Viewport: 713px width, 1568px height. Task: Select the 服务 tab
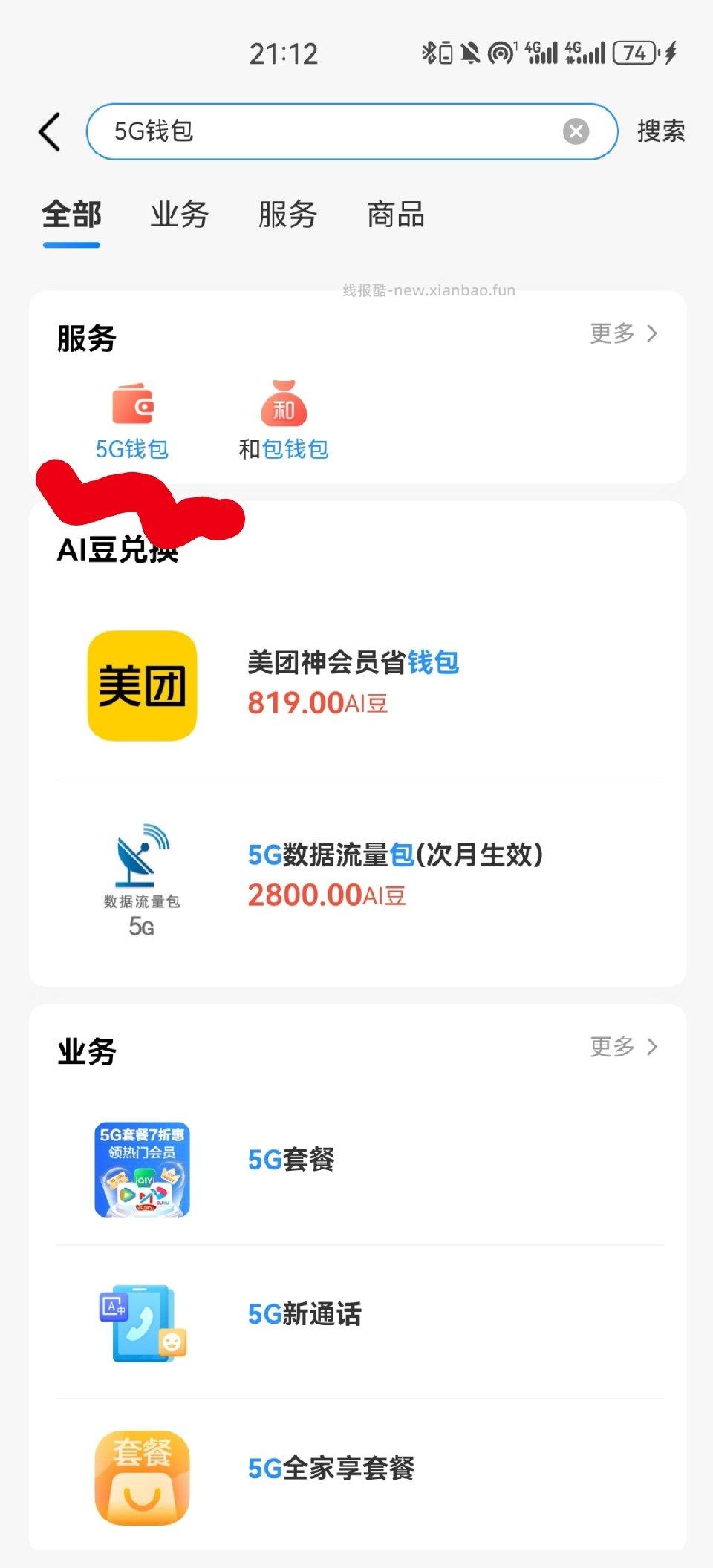click(287, 215)
